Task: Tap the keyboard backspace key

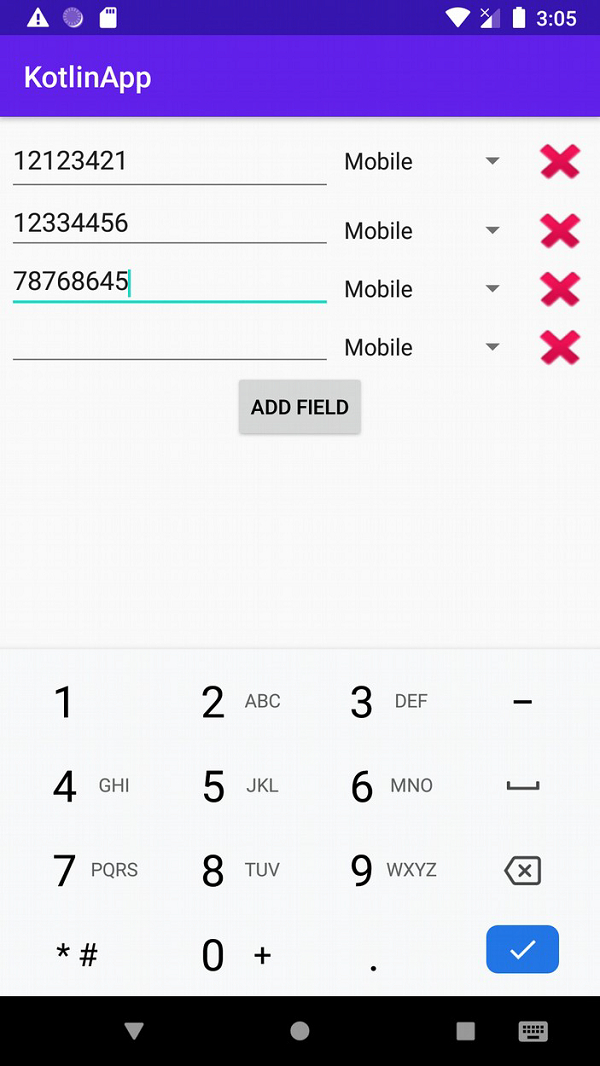Action: pyautogui.click(x=522, y=871)
